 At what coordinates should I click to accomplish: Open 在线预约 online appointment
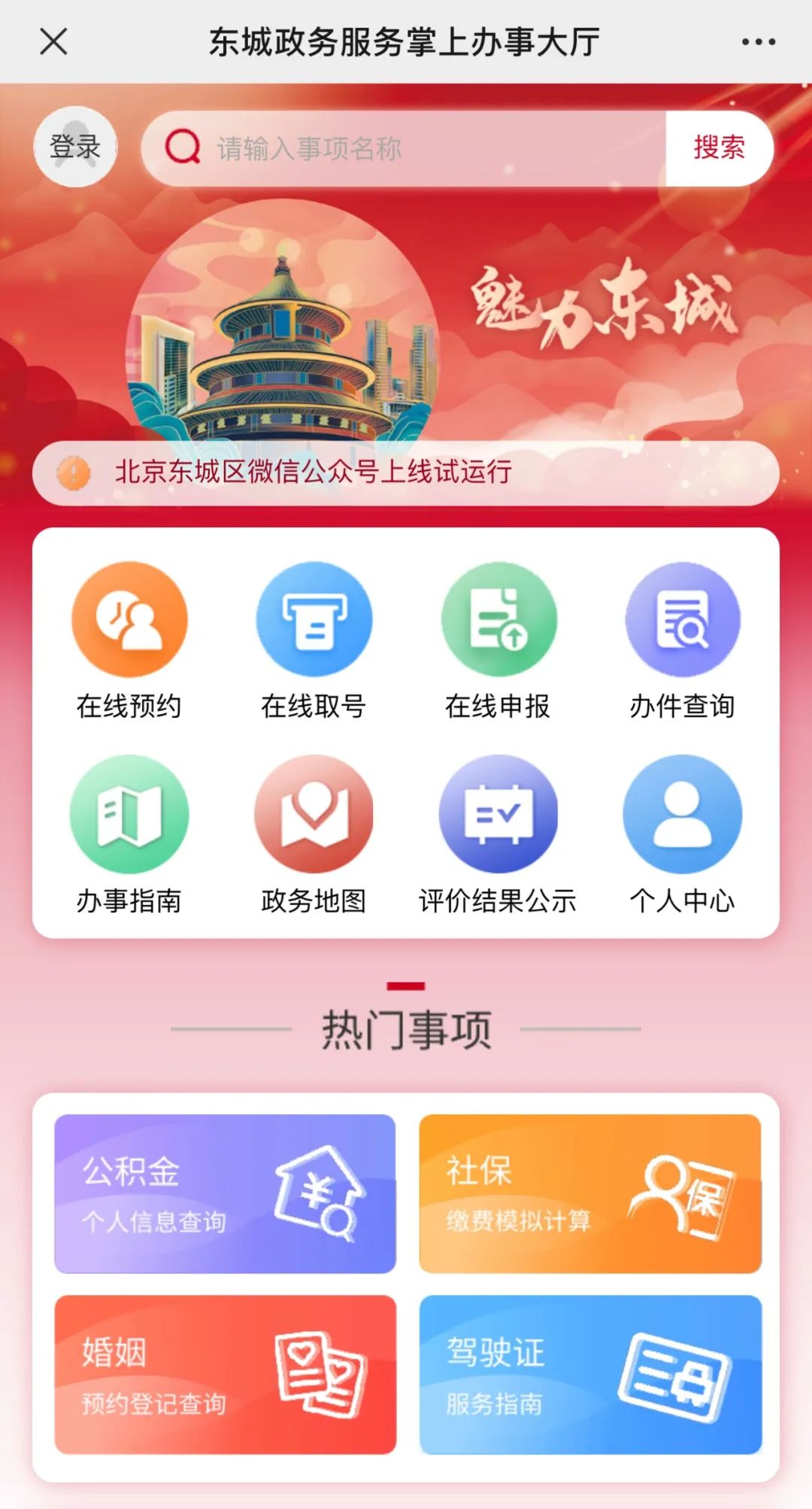(129, 639)
